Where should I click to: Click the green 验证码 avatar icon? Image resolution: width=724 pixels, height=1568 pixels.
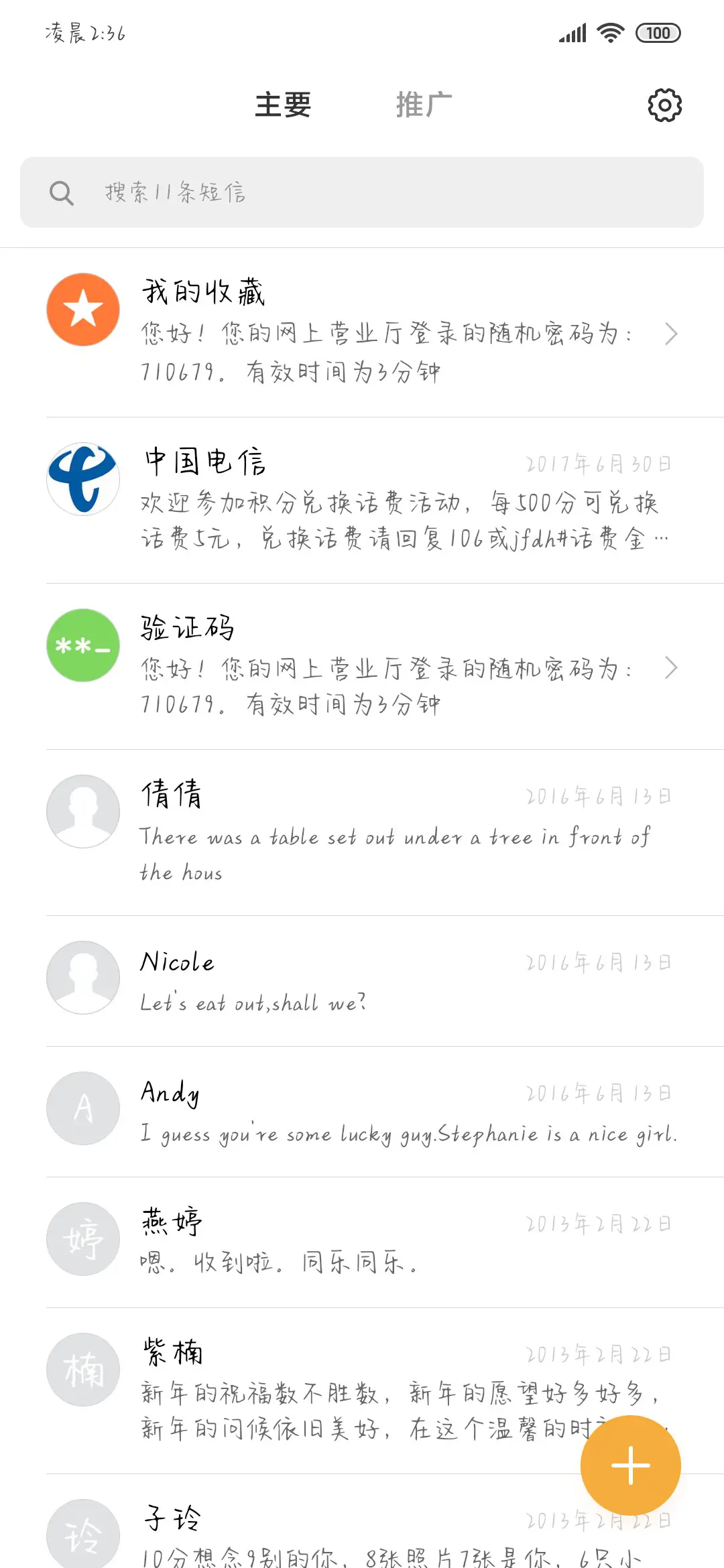82,645
